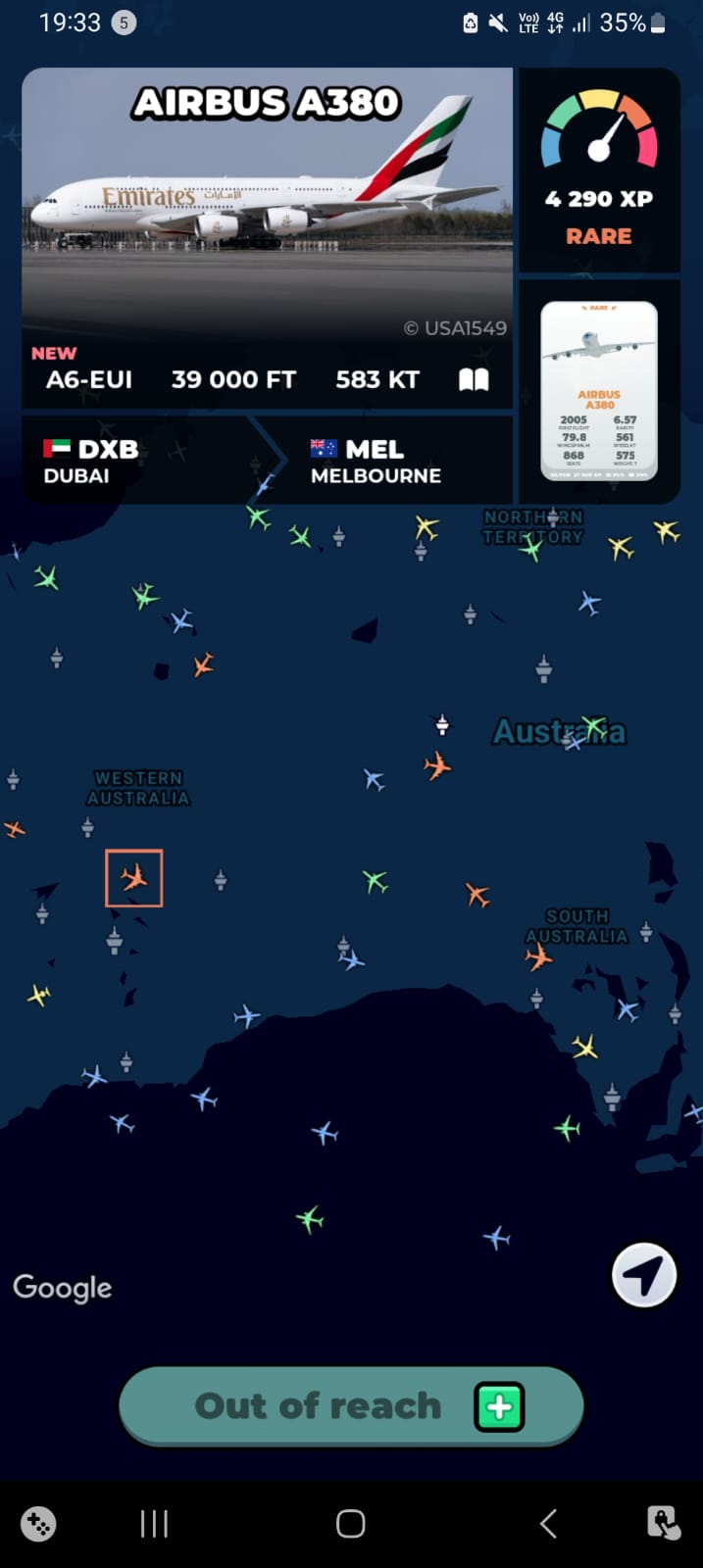
Task: Select the highlighted orange plane in Western Australia
Action: [x=134, y=878]
